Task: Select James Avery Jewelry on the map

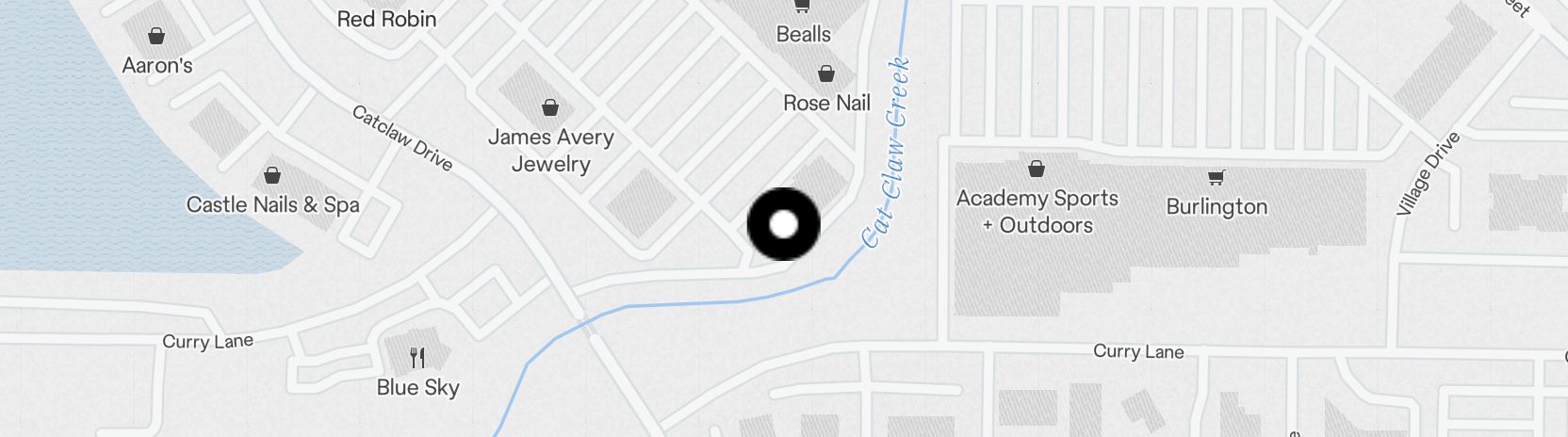Action: coord(549,109)
